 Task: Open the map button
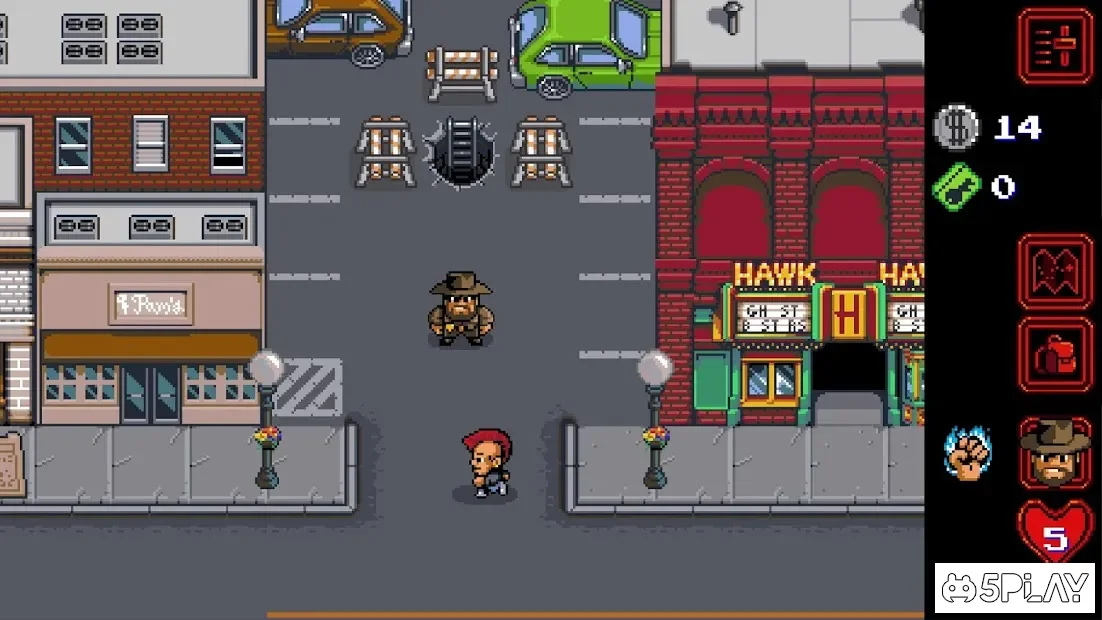[x=1056, y=271]
